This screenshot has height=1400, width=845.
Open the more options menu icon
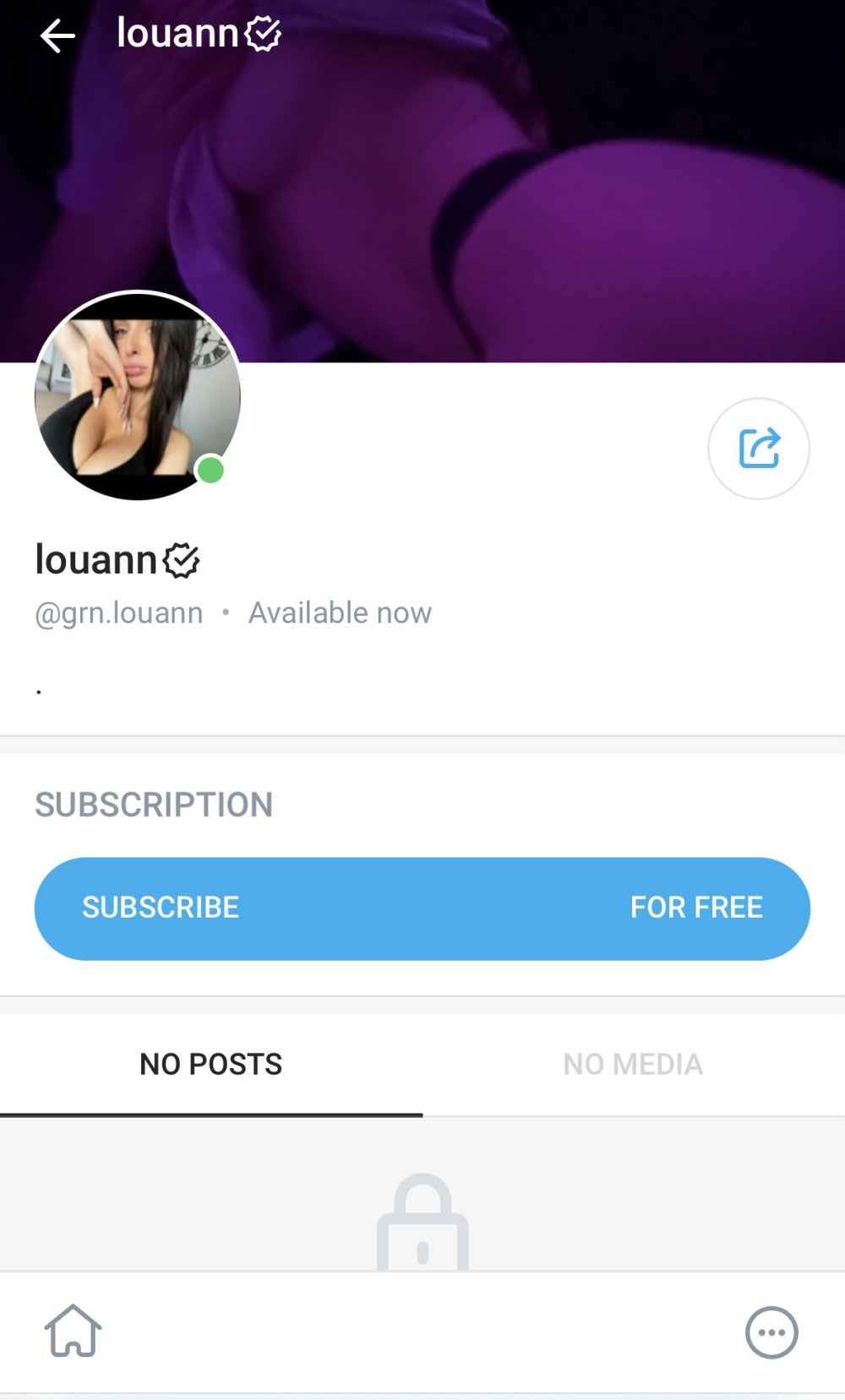coord(771,1332)
